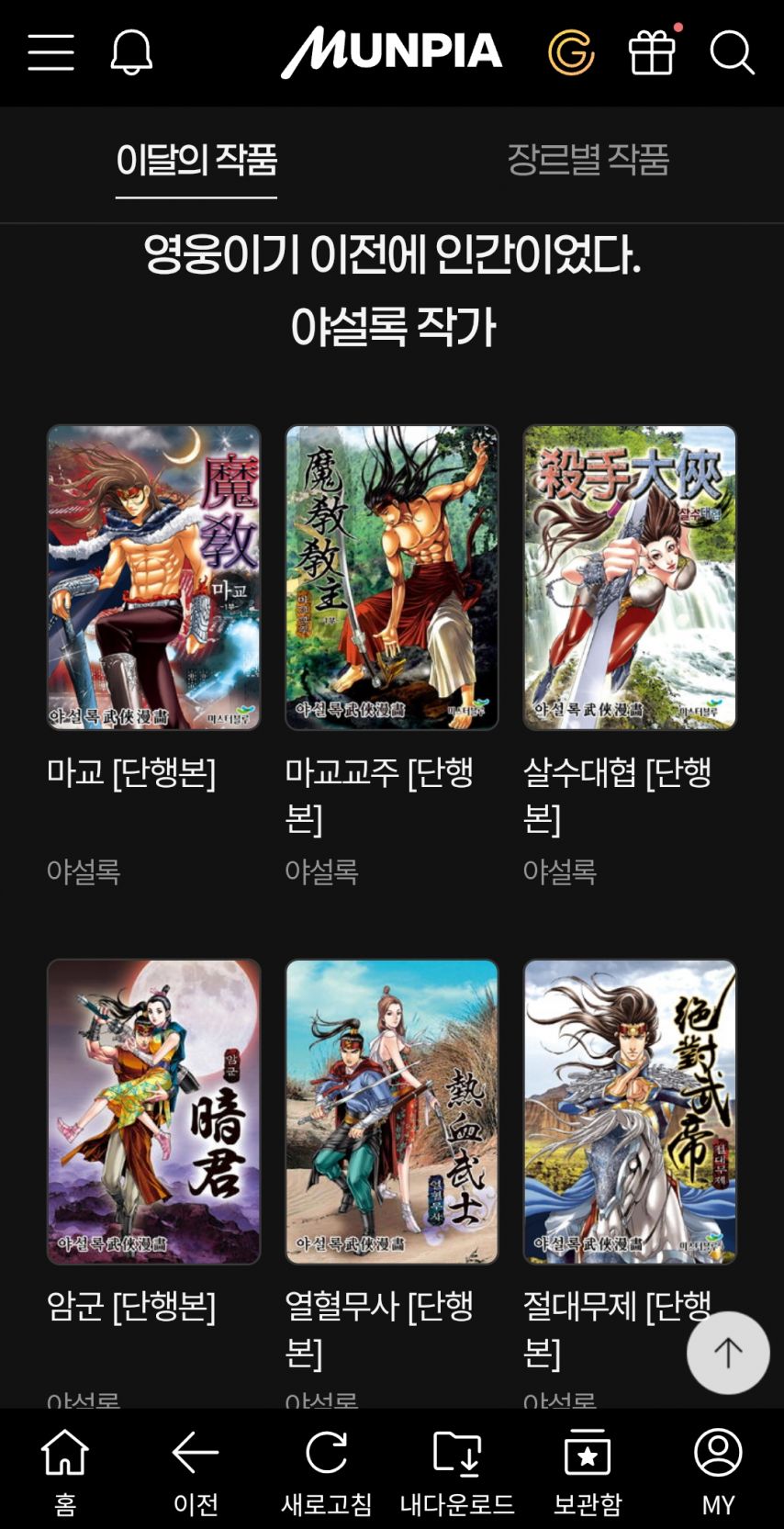The height and width of the screenshot is (1529, 784).
Task: Jump to top with the arrow button
Action: (728, 1353)
